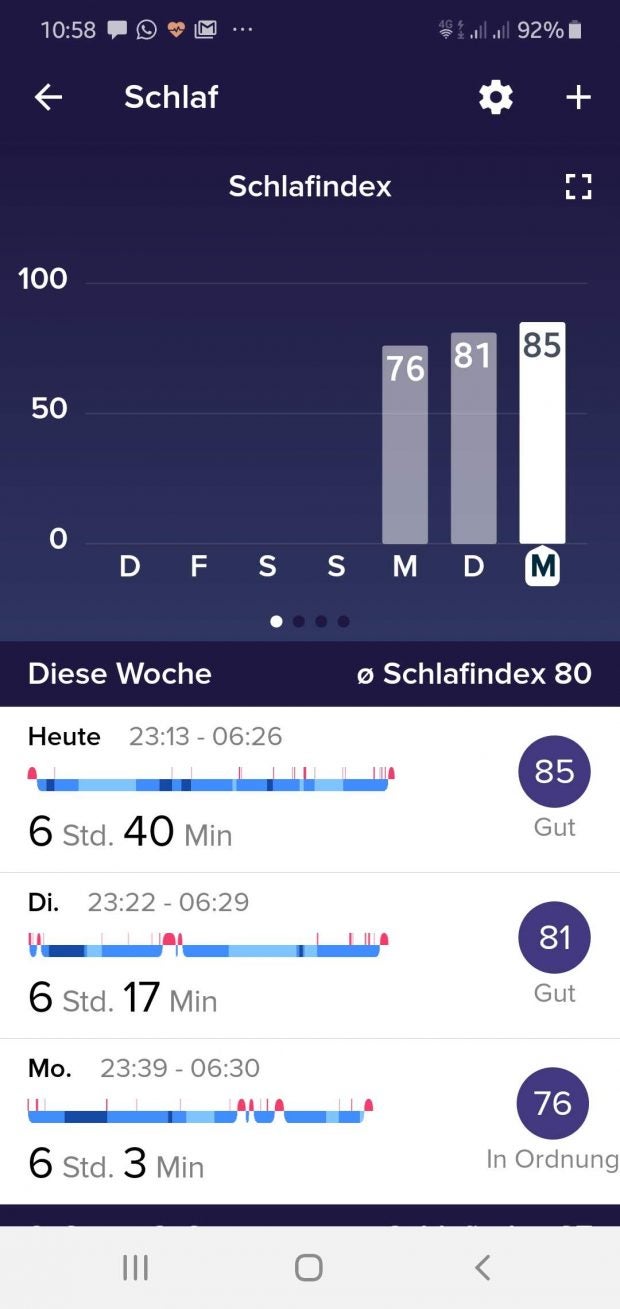Go back from the Schlaf screen
Screen dimensions: 620x1309
pos(48,97)
